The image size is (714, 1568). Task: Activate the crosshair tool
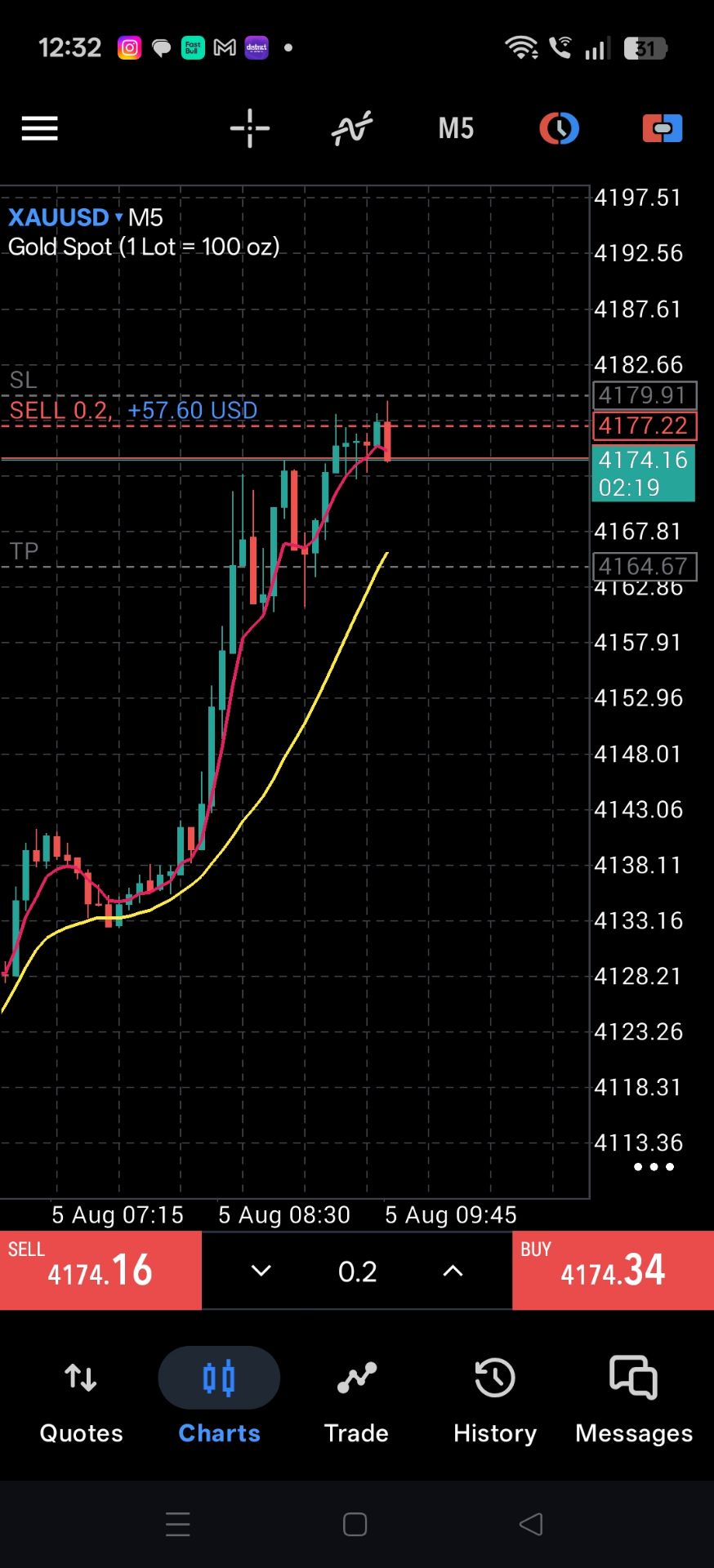[250, 128]
